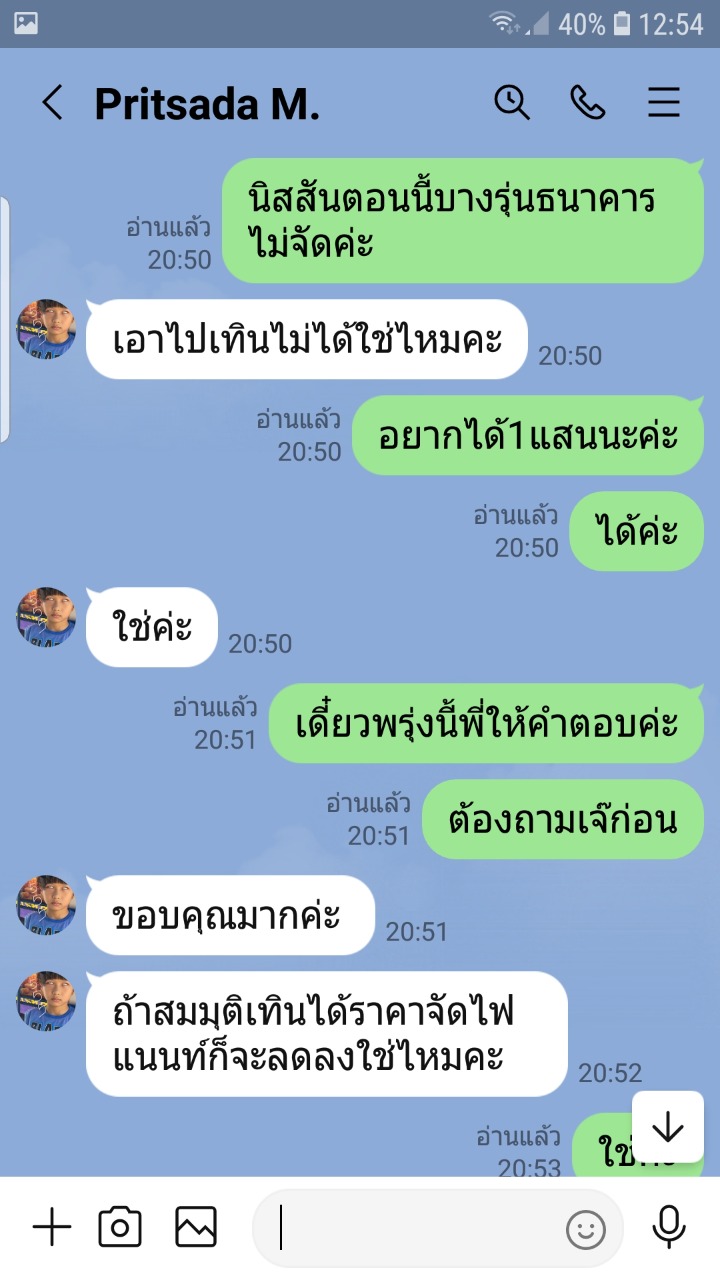Open the photo gallery picker

196,1227
